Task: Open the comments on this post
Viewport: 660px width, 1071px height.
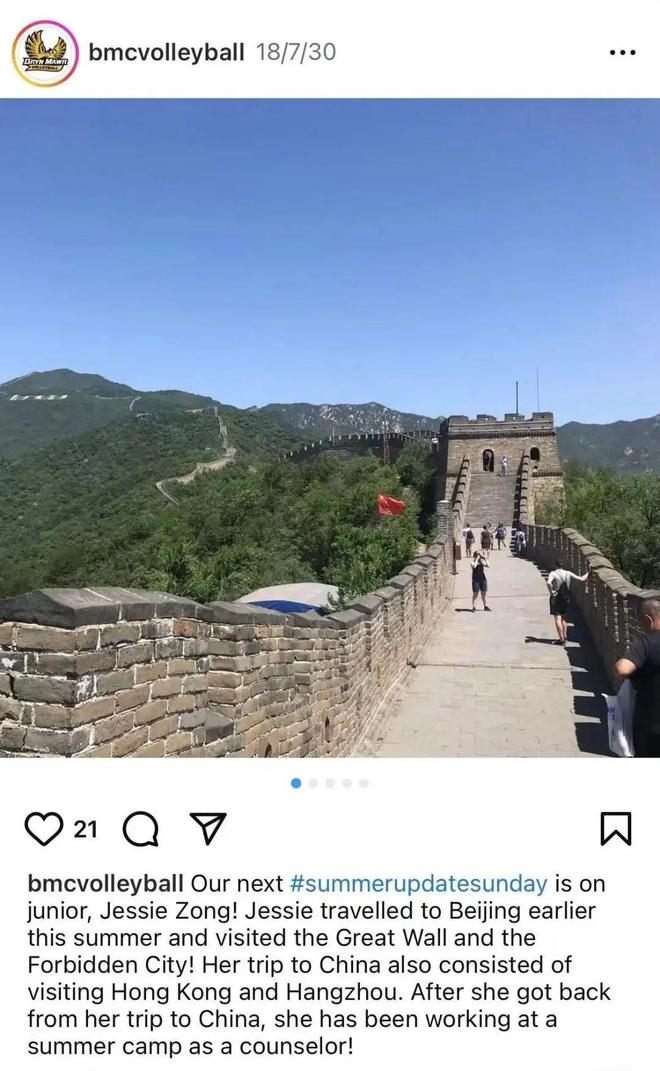Action: [x=141, y=830]
